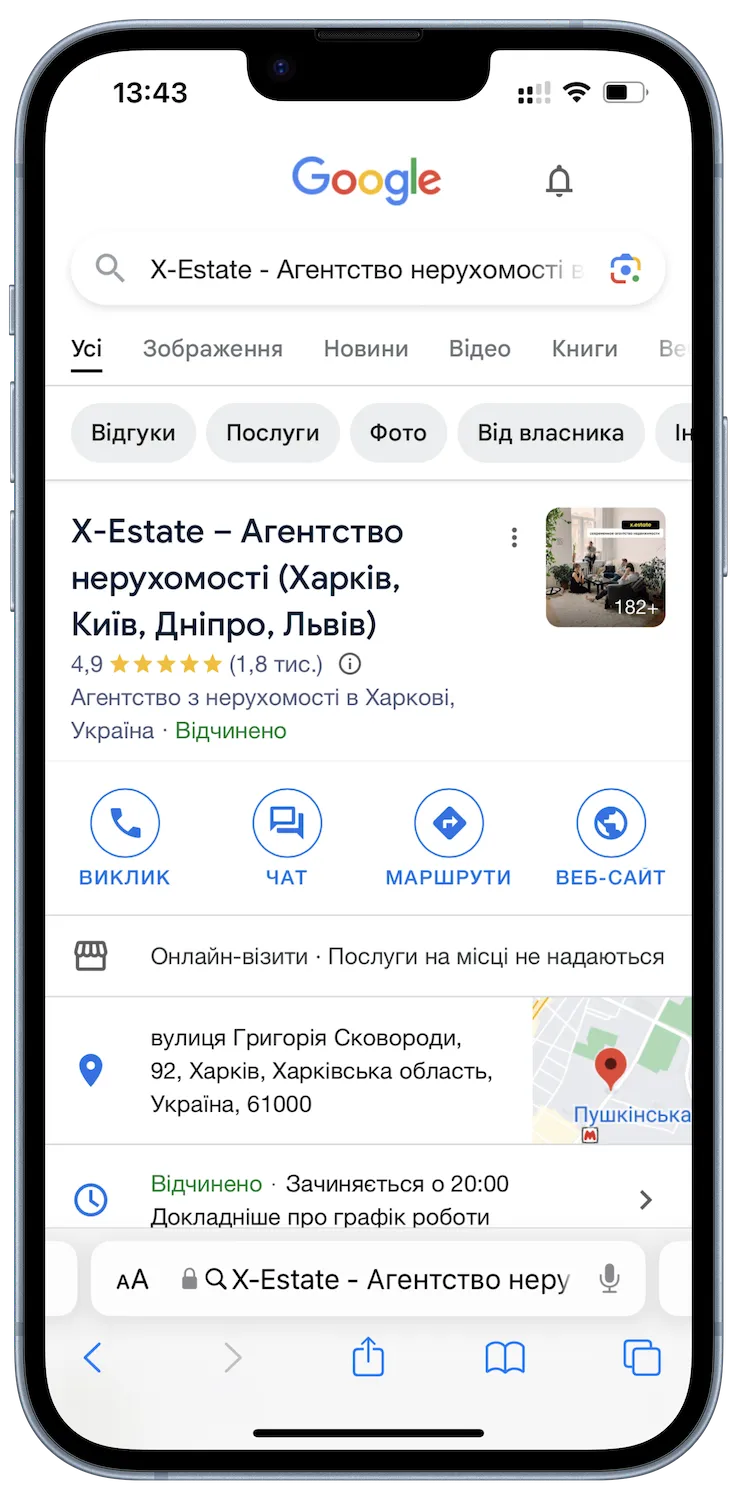Image resolution: width=737 pixels, height=1500 pixels.
Task: Switch to the Відео tab
Action: [x=479, y=349]
